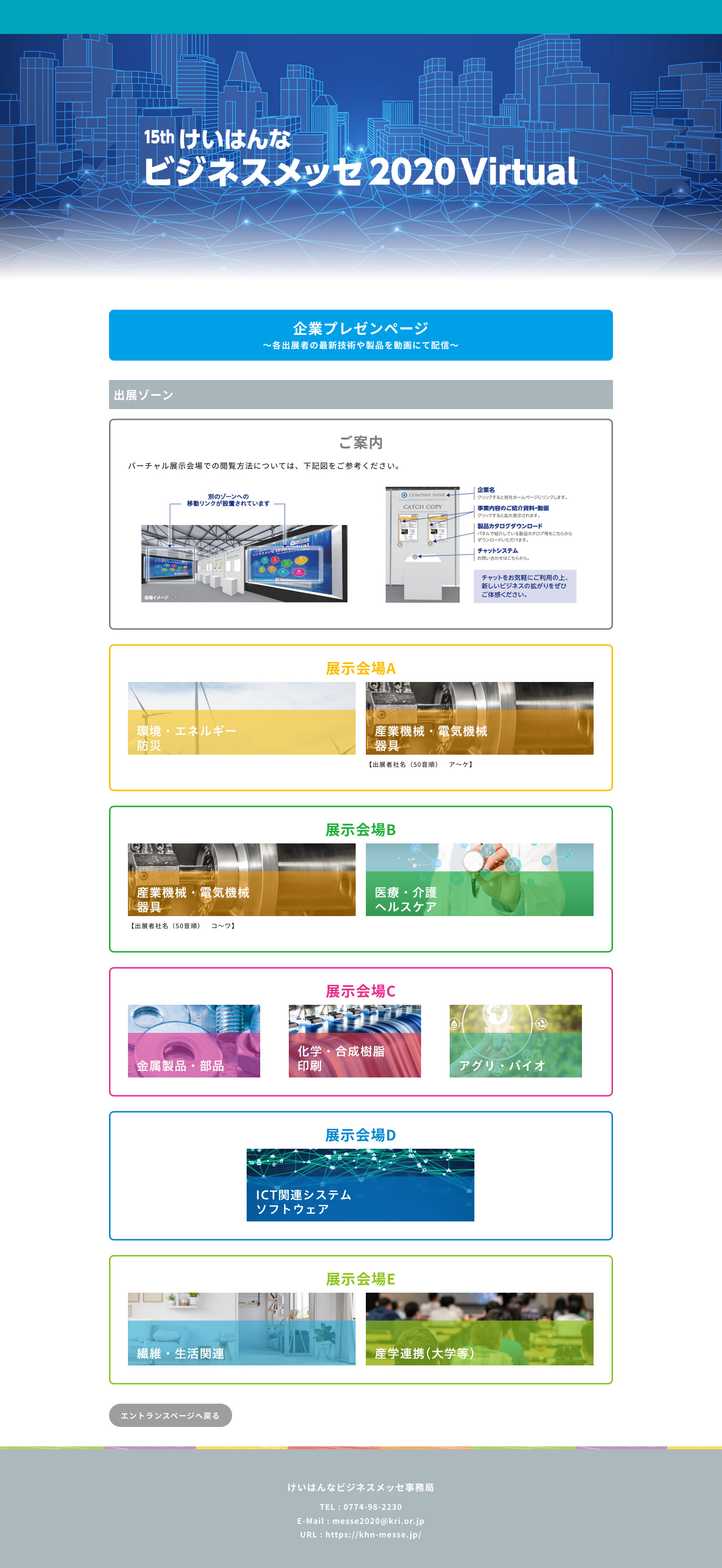Image resolution: width=722 pixels, height=1568 pixels.
Task: Open the 産学連携(大学等) tile
Action: tap(479, 1329)
